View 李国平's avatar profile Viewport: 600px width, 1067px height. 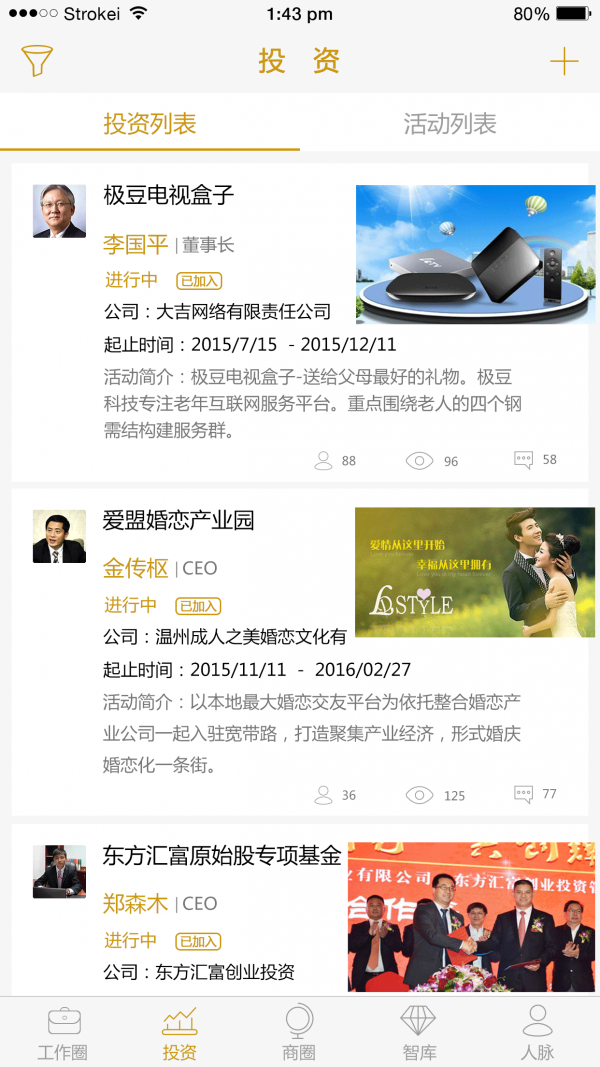coord(59,211)
